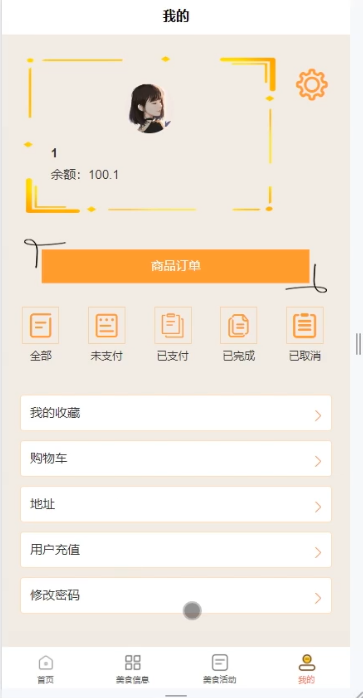Select the 我的 tab

306,669
